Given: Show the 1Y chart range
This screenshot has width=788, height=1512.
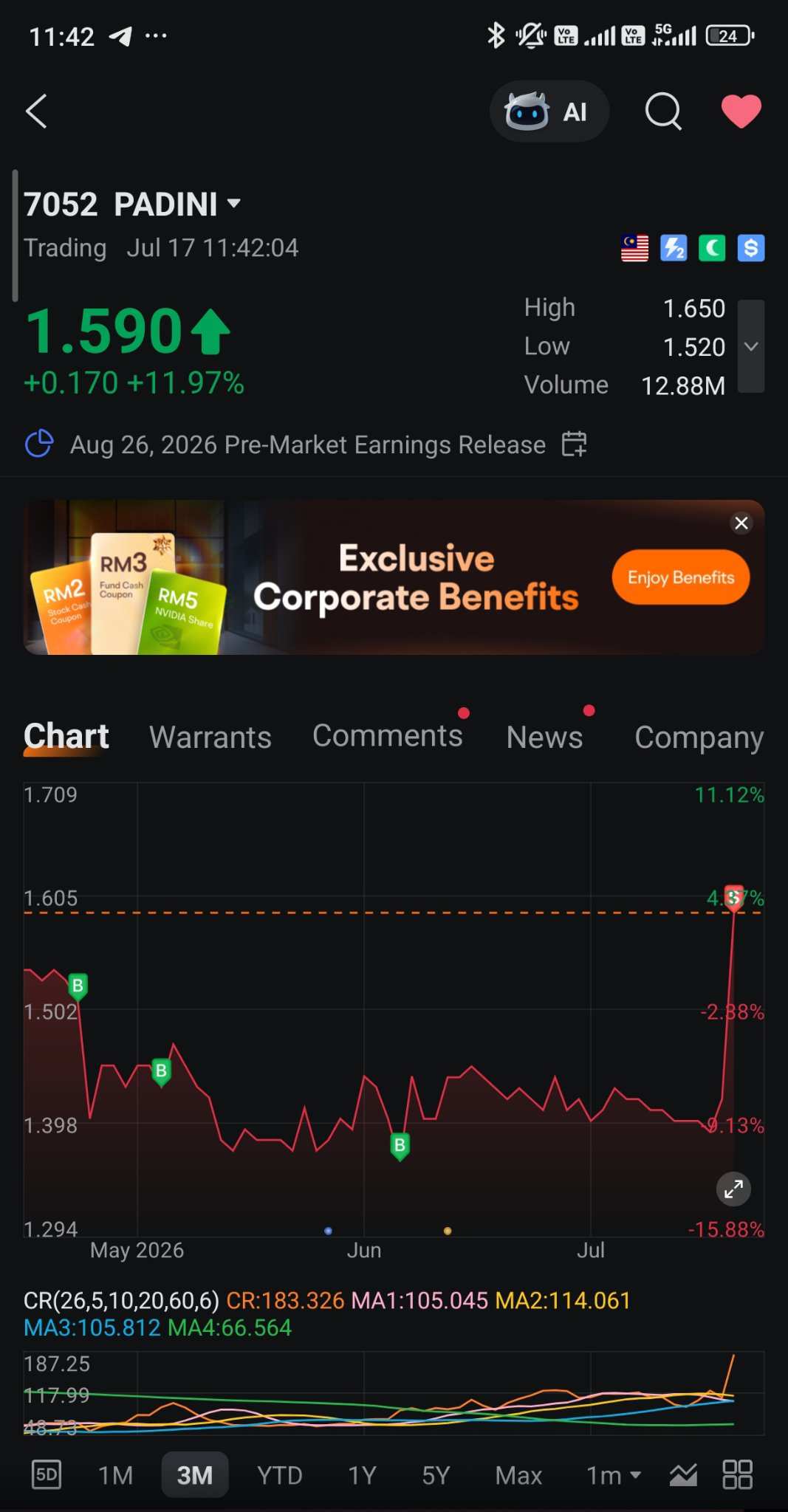Looking at the screenshot, I should click(362, 1475).
